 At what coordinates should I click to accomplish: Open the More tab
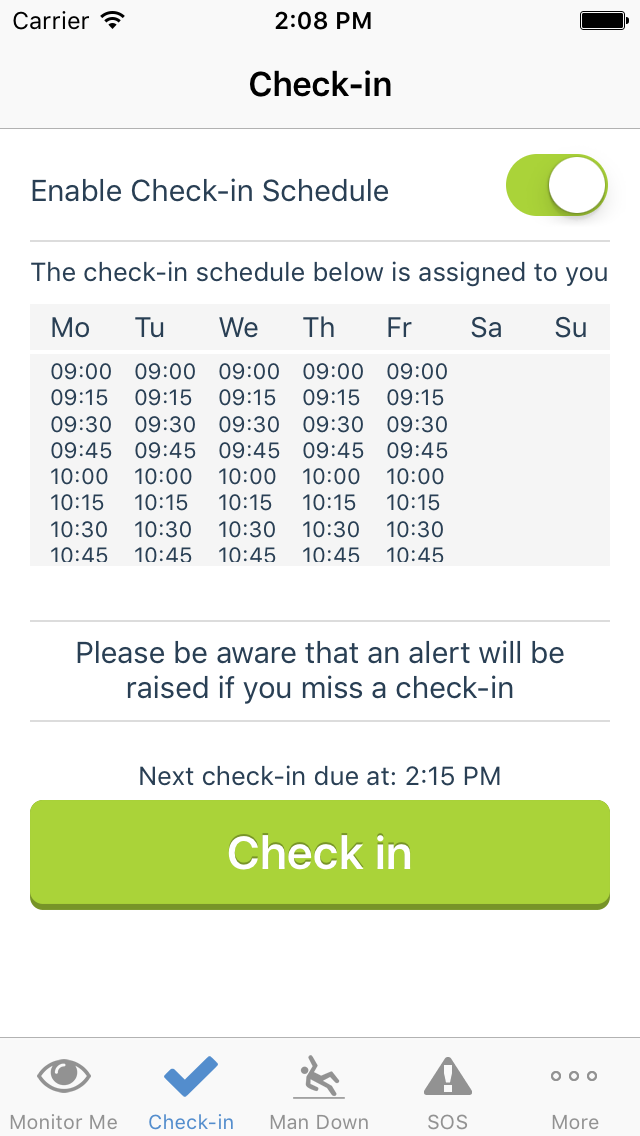coord(575,1092)
